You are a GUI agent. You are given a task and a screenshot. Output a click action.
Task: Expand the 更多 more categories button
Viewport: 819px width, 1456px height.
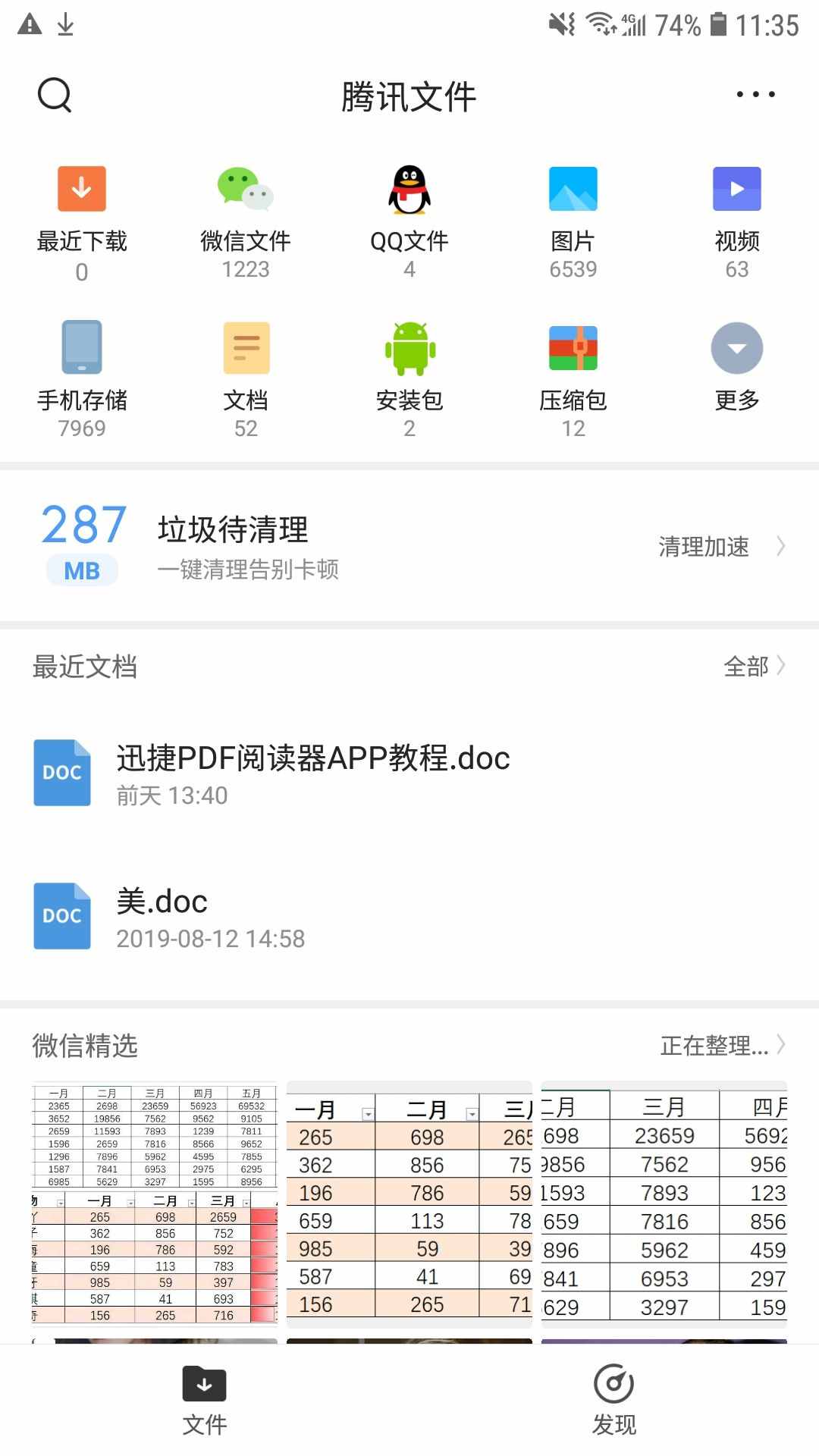point(736,372)
